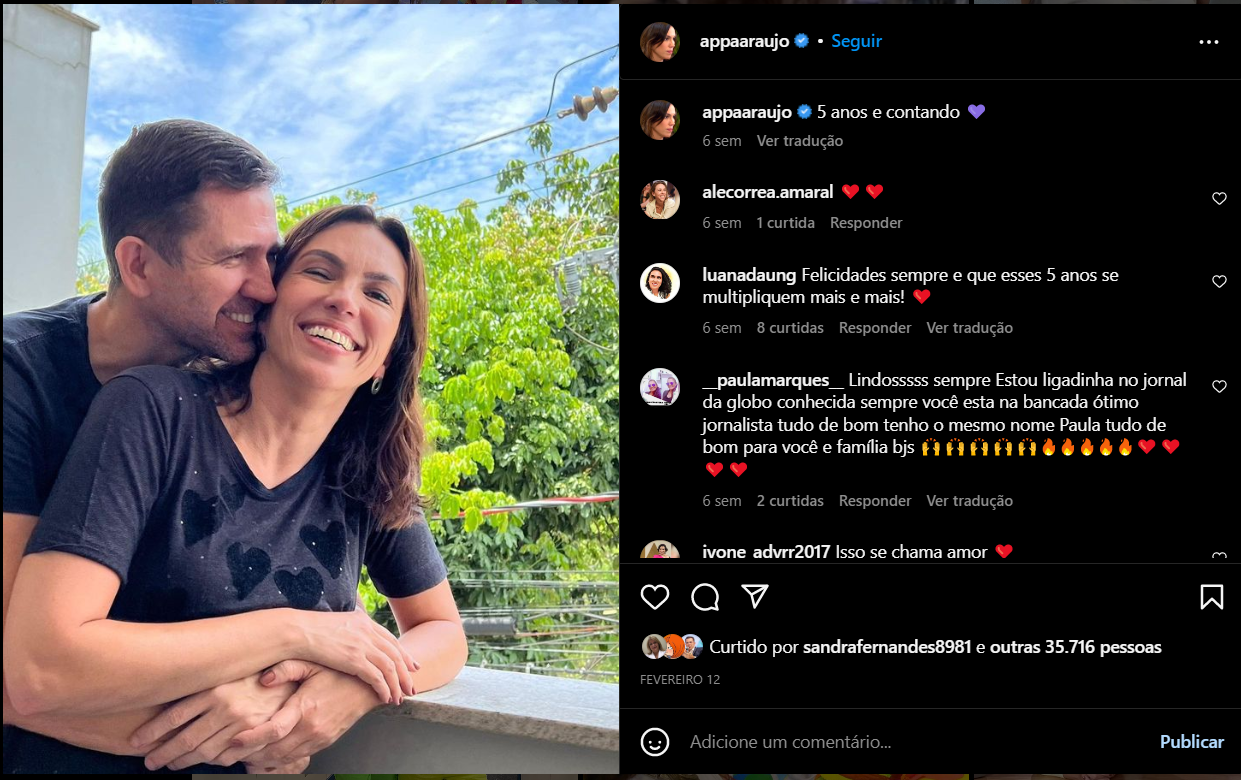Reply to luanadaung's comment
1241x780 pixels.
pyautogui.click(x=875, y=328)
